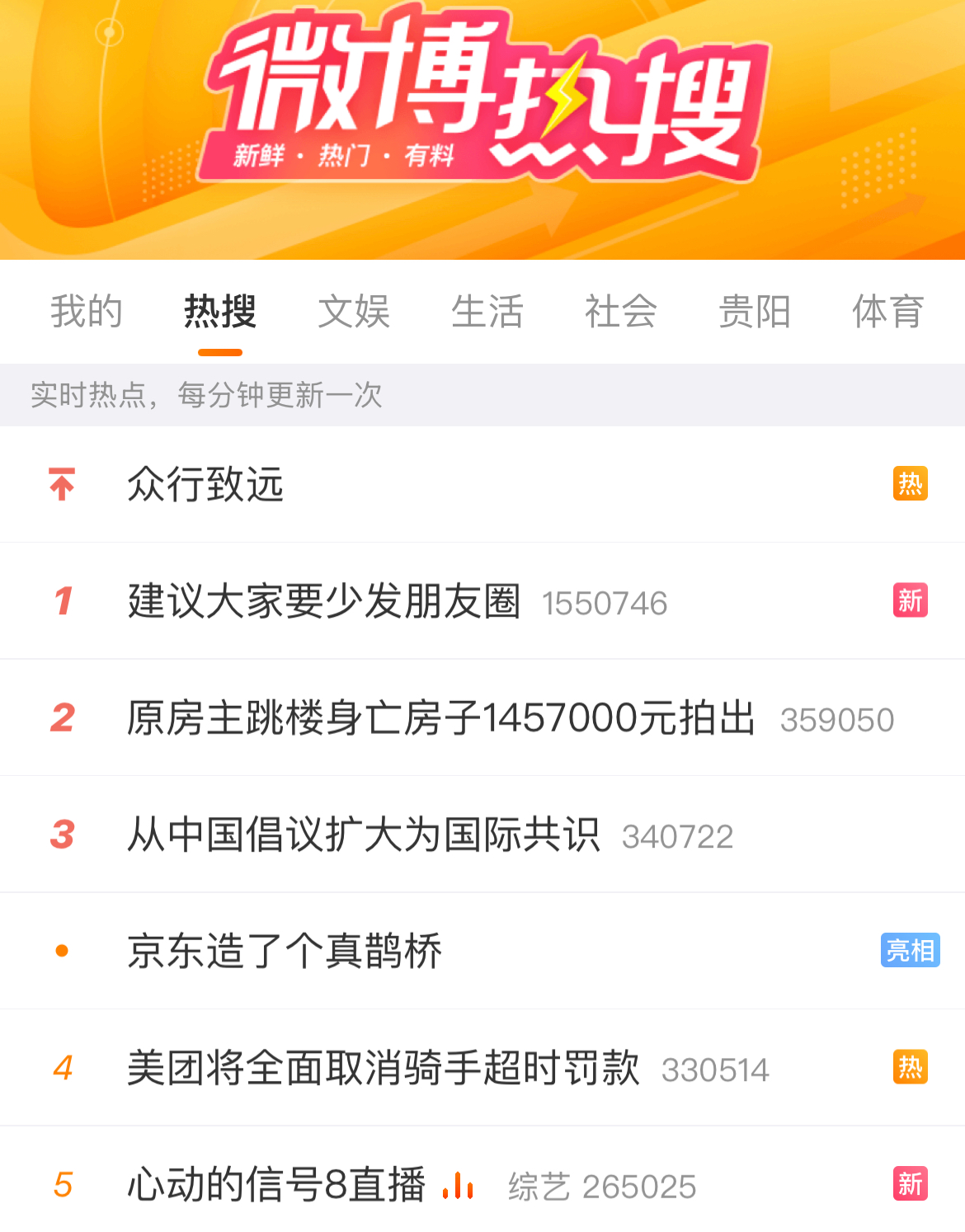The image size is (965, 1232).
Task: Switch to the 我的 tab
Action: click(87, 312)
